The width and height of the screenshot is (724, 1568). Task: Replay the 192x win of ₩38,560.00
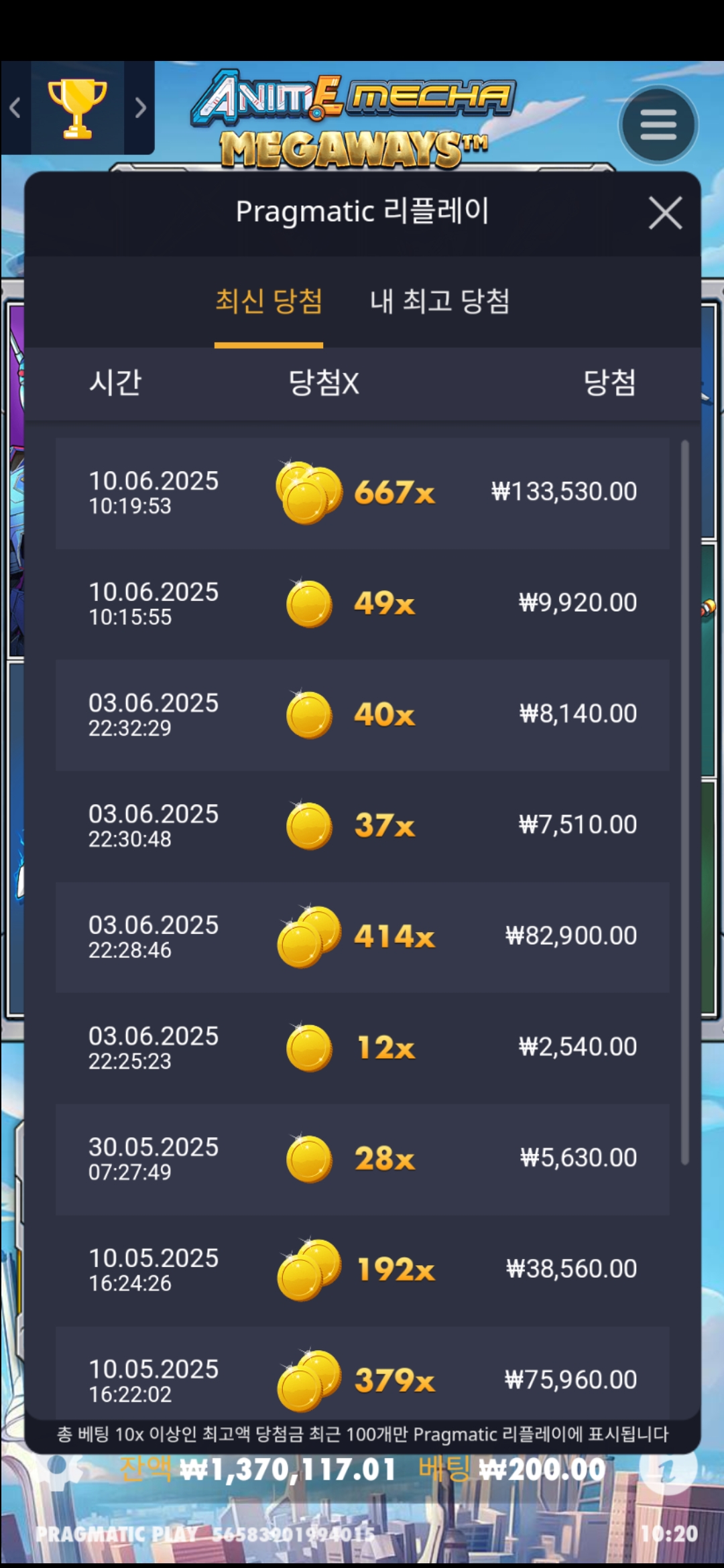[x=362, y=1270]
